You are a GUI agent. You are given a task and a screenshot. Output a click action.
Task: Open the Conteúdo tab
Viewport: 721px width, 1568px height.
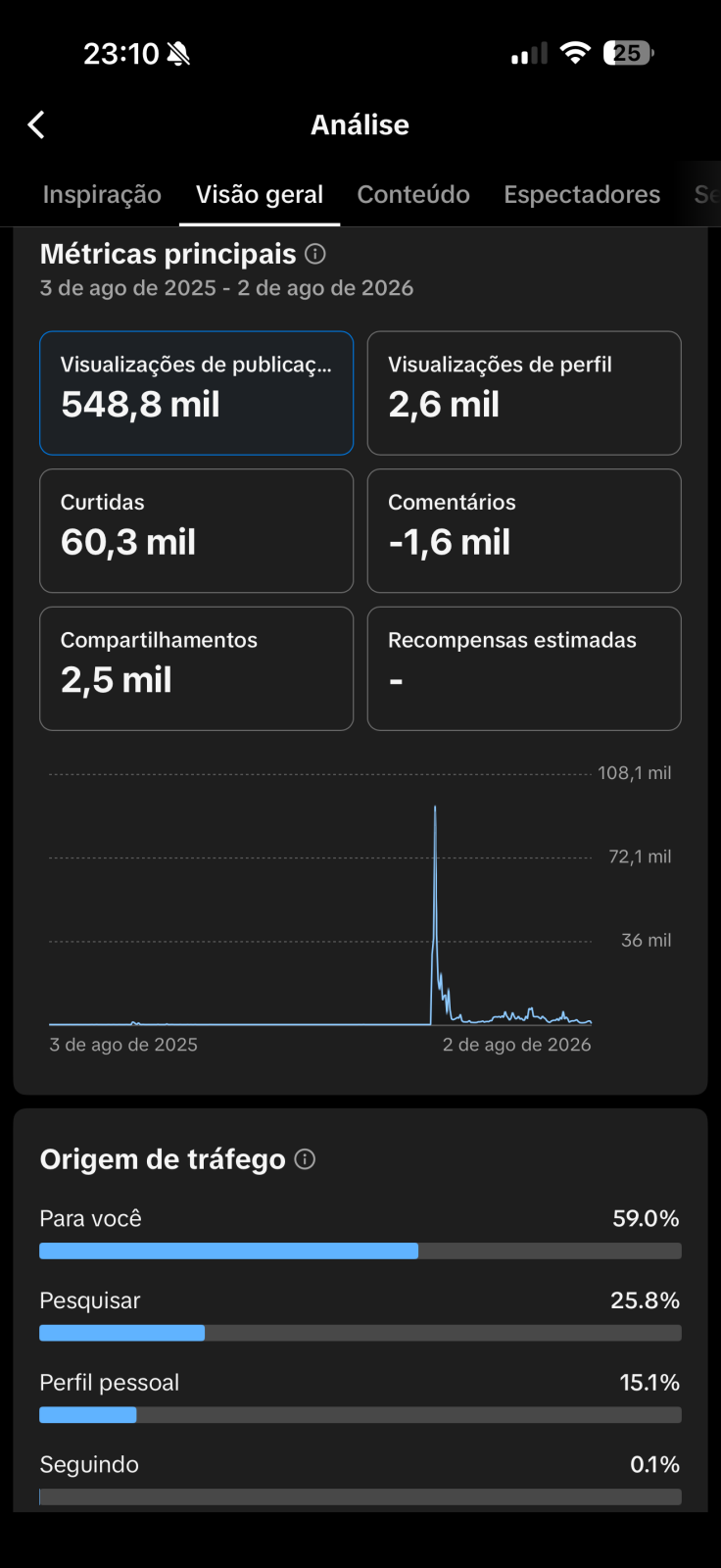[413, 194]
